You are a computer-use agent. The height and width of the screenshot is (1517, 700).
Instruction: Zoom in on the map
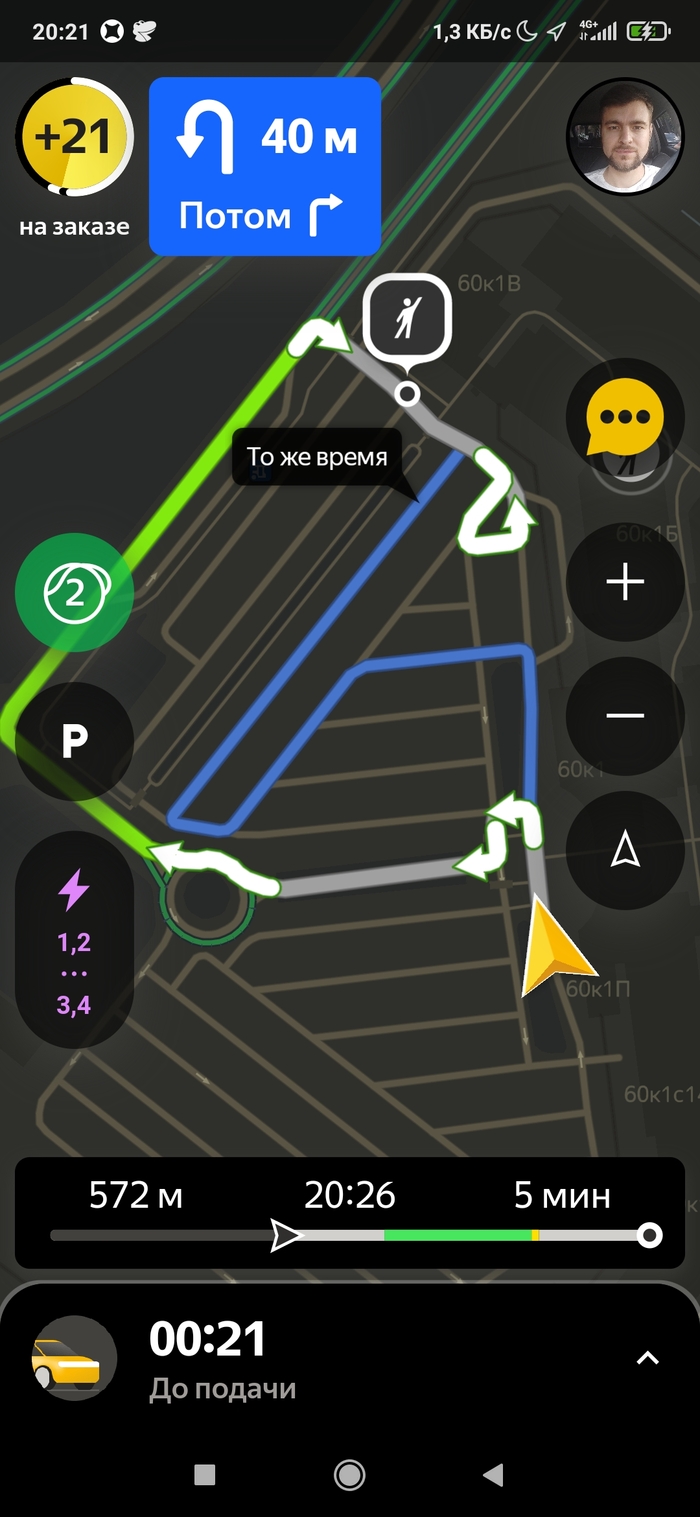[625, 582]
